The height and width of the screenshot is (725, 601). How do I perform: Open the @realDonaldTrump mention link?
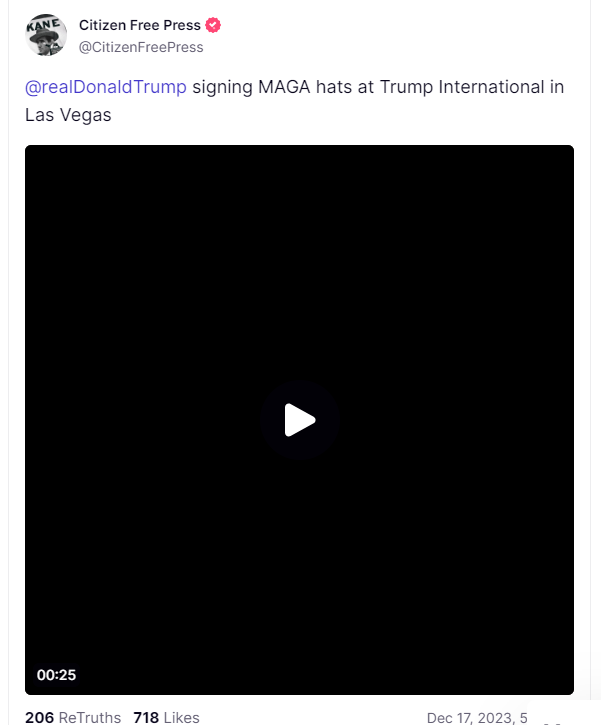(106, 87)
